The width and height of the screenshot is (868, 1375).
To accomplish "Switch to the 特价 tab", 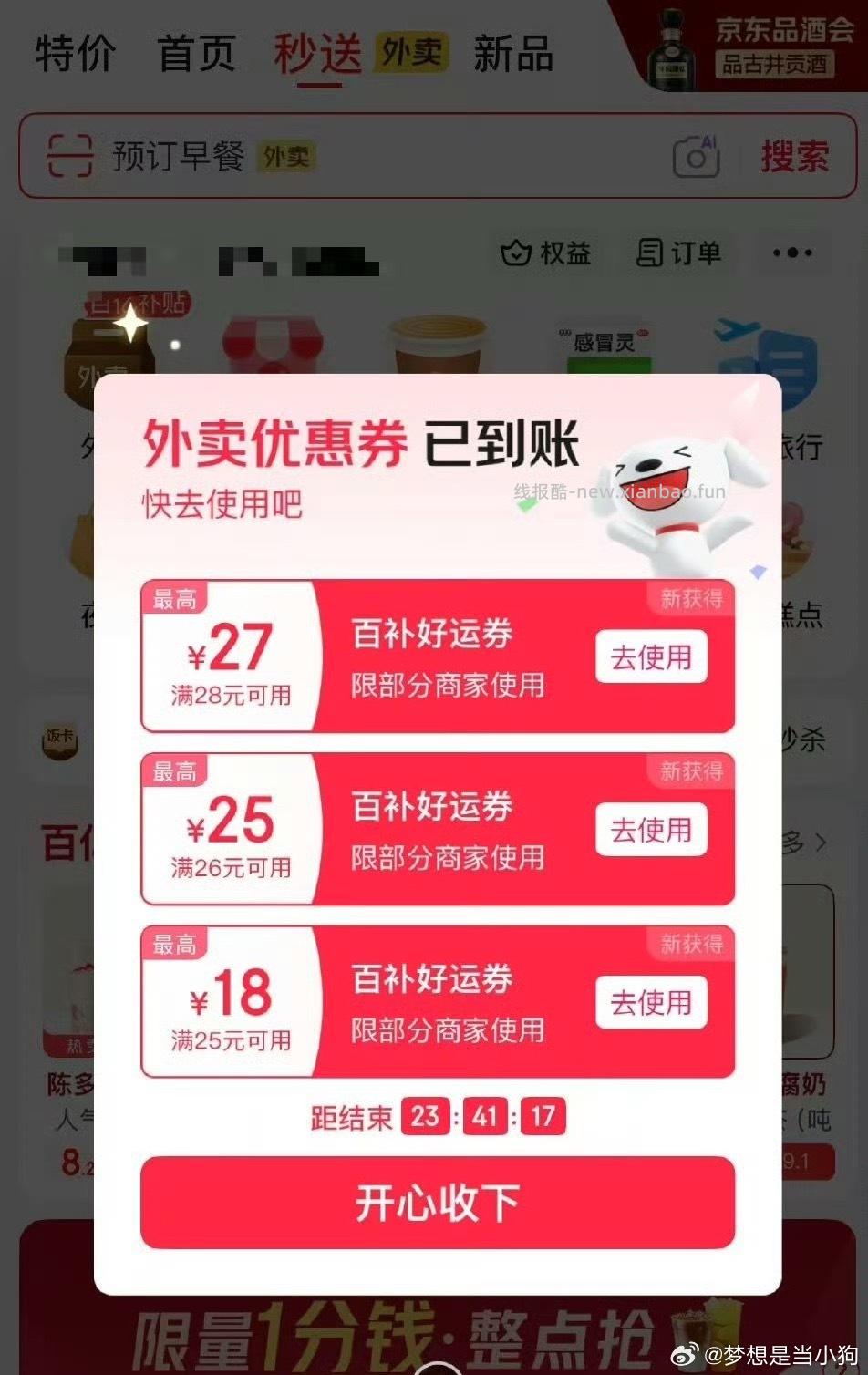I will click(x=74, y=57).
